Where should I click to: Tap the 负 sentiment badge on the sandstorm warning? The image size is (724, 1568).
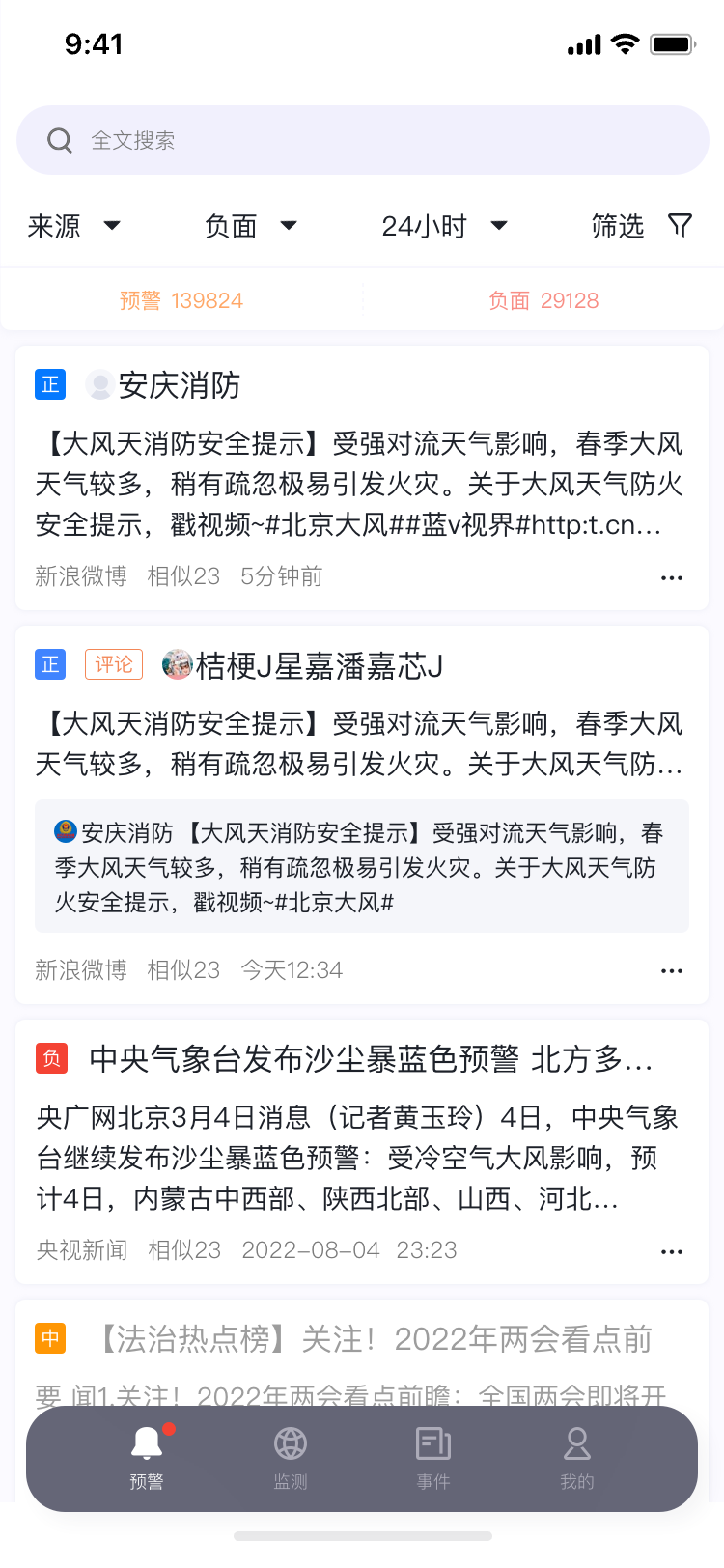[51, 1058]
